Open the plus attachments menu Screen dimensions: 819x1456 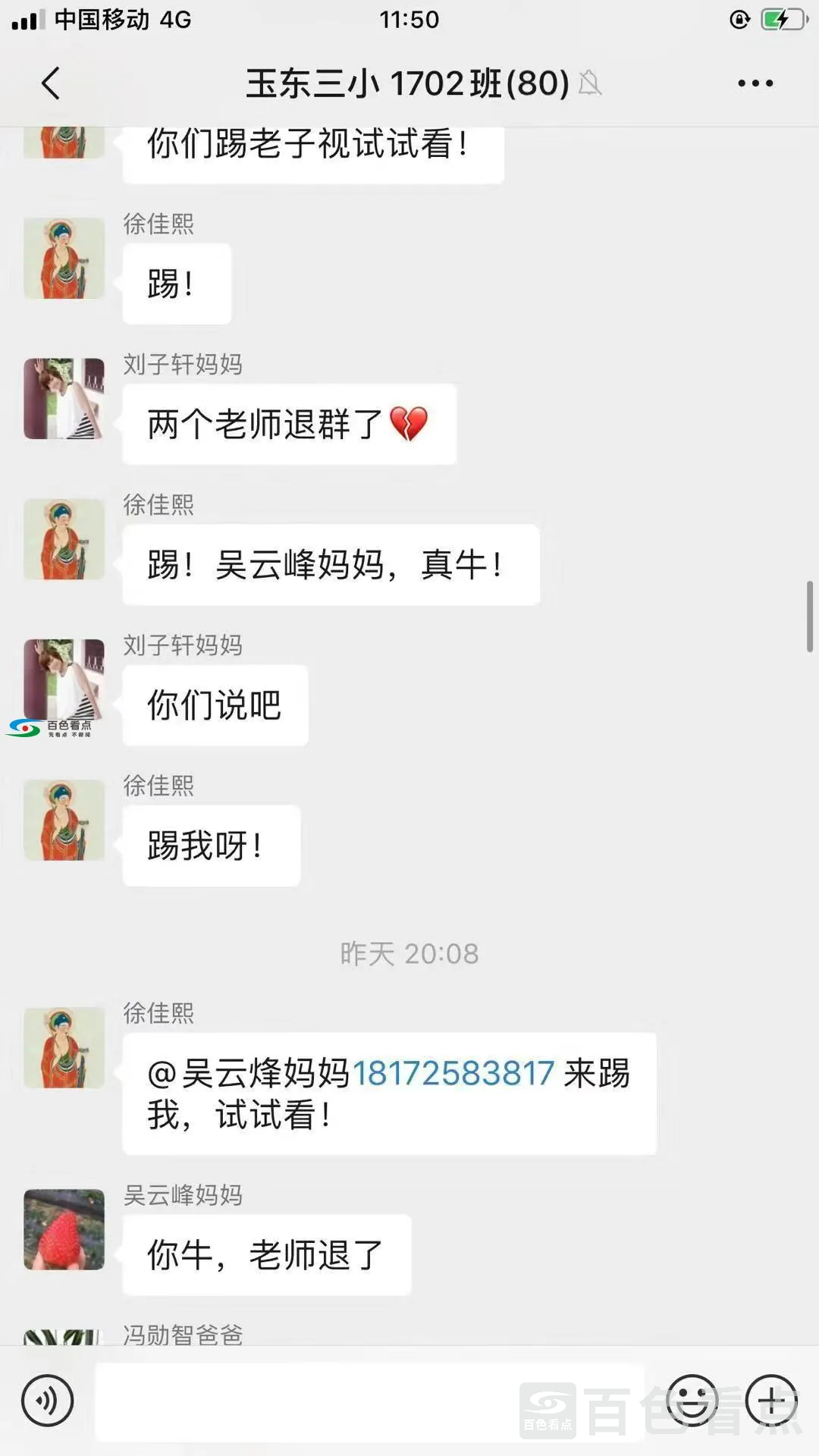point(771,1401)
